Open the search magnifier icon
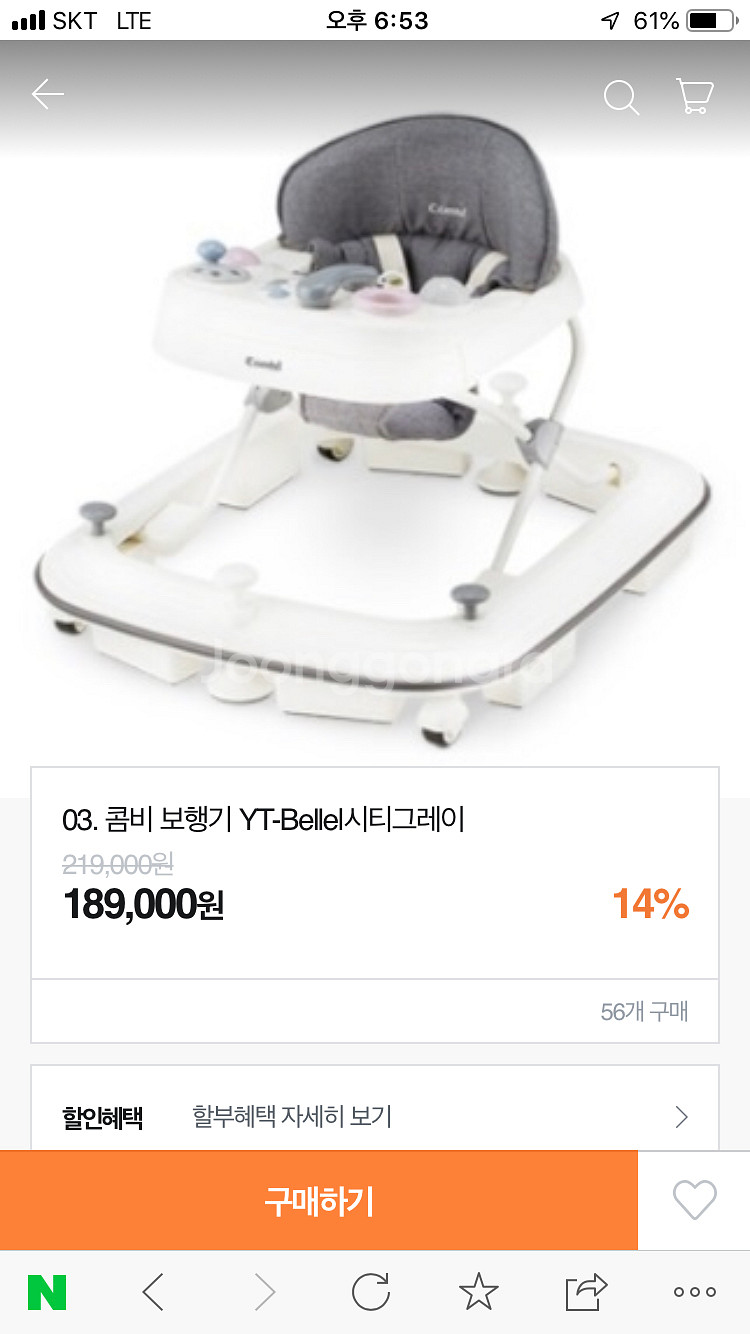Screen dimensions: 750x1334 coord(620,97)
